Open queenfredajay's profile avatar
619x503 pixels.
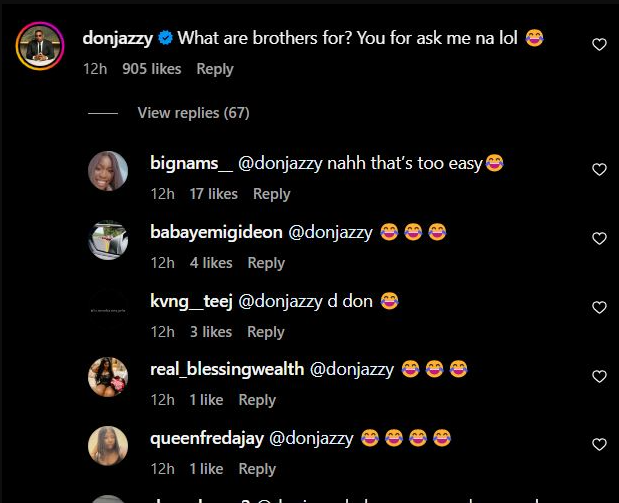click(x=108, y=446)
